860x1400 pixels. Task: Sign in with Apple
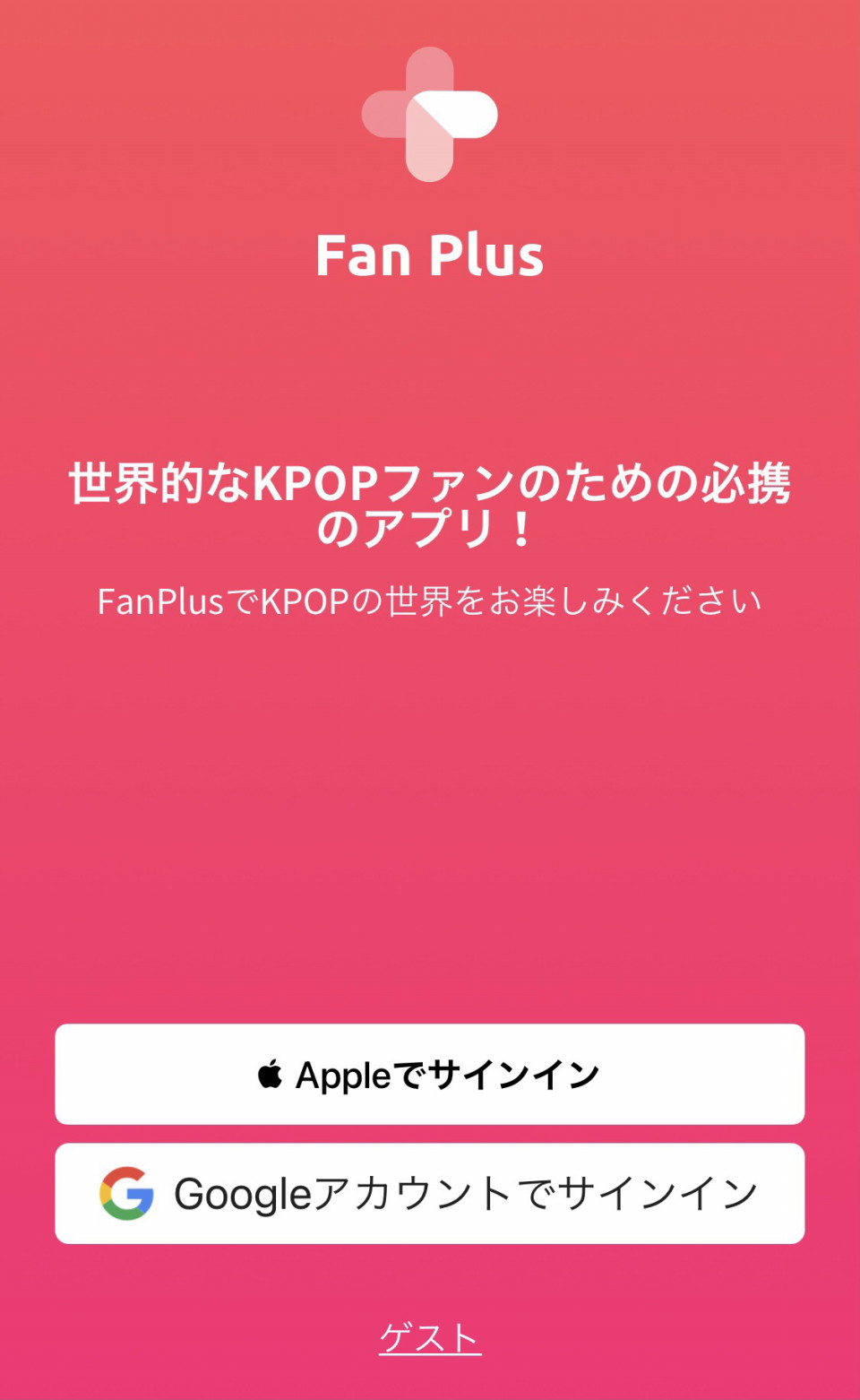point(429,1074)
